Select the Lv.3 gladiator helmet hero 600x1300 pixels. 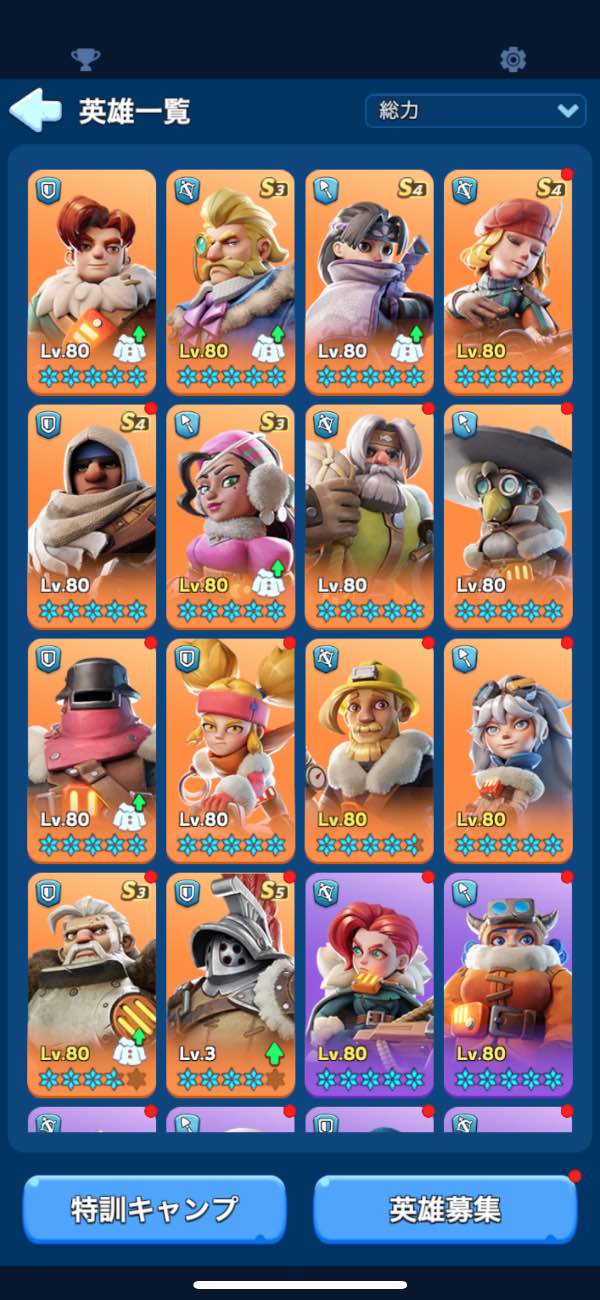[x=231, y=985]
